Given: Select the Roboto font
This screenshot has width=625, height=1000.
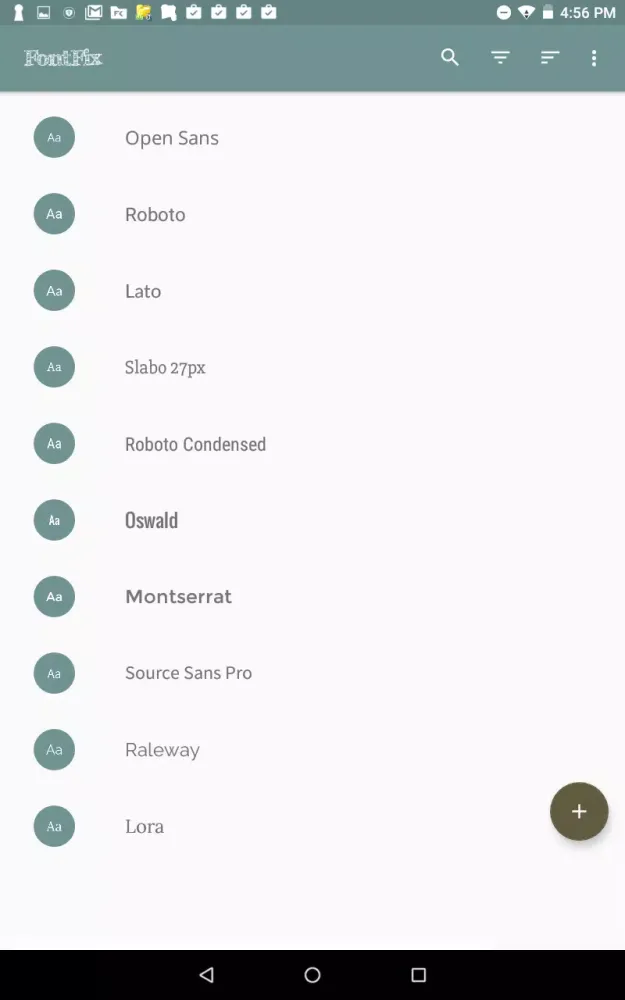Looking at the screenshot, I should pos(155,214).
